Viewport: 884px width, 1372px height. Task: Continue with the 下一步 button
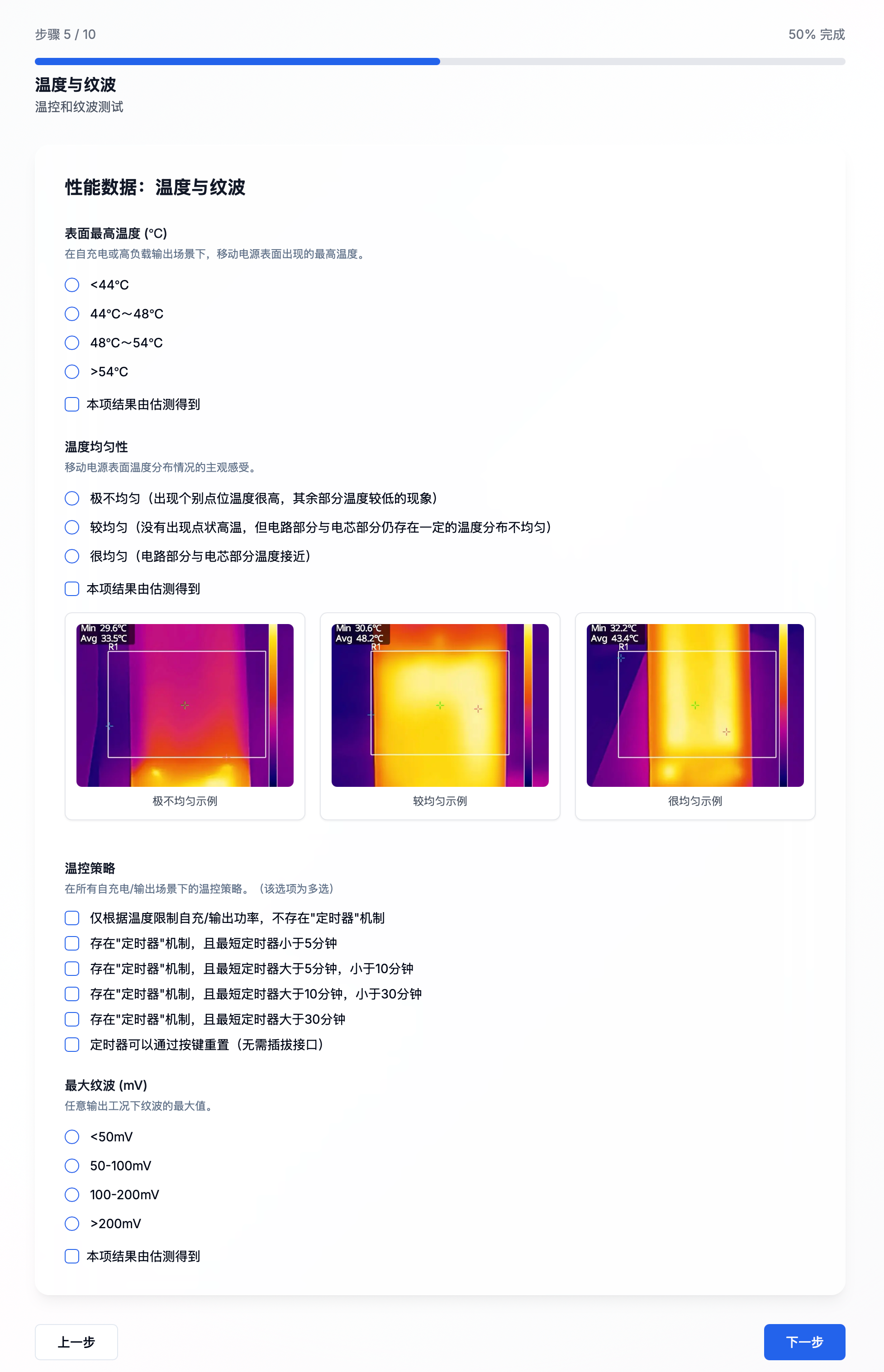pos(804,1342)
